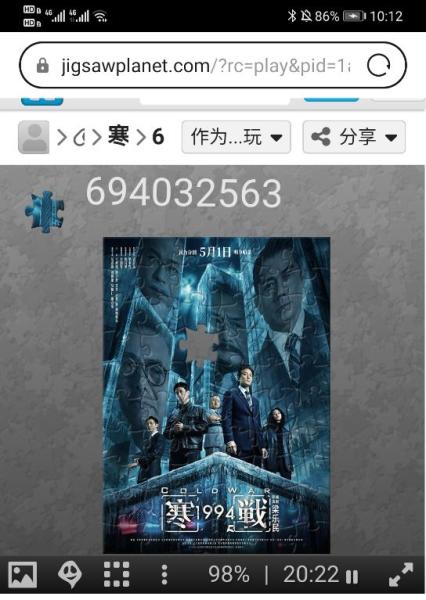
Task: Enter fullscreen mode
Action: (x=401, y=574)
